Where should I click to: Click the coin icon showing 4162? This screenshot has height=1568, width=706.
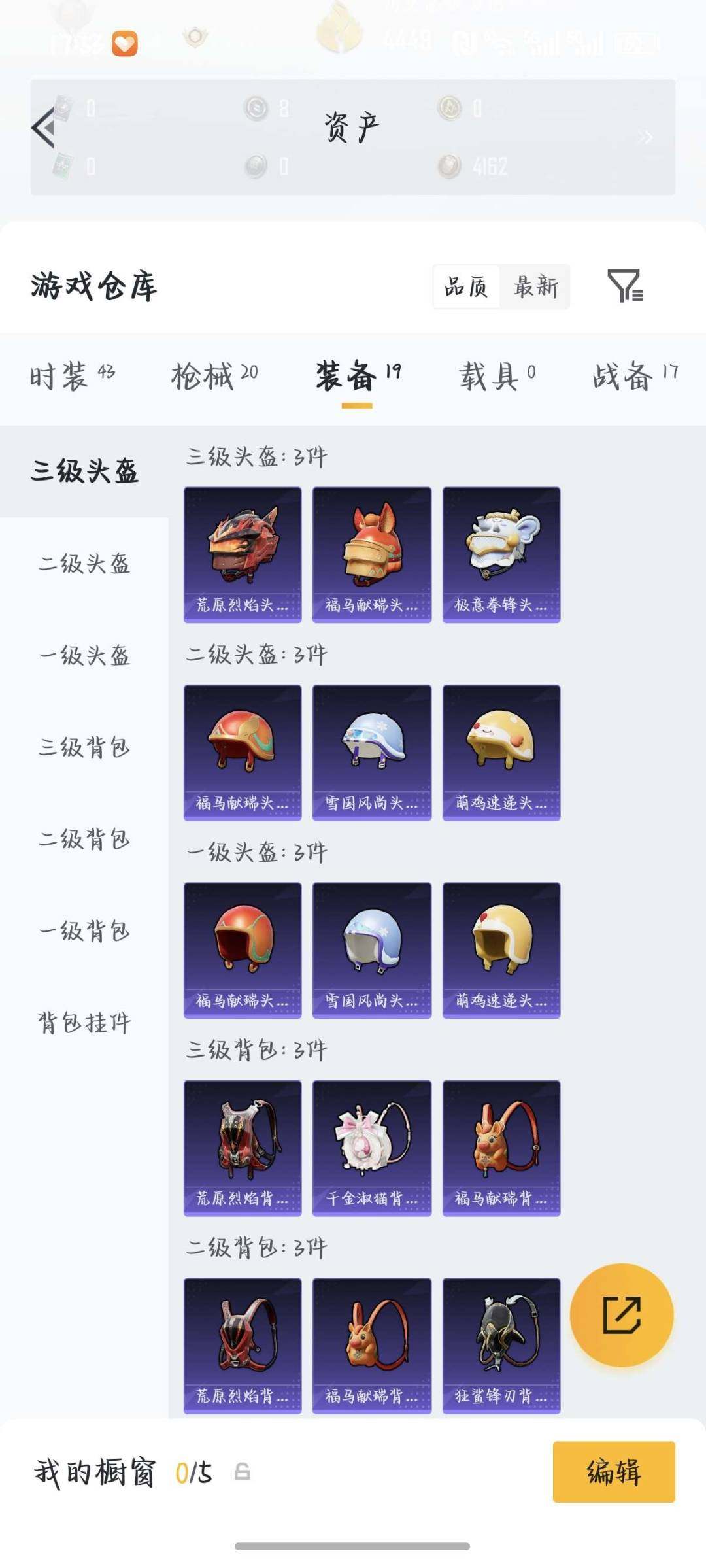(x=448, y=167)
